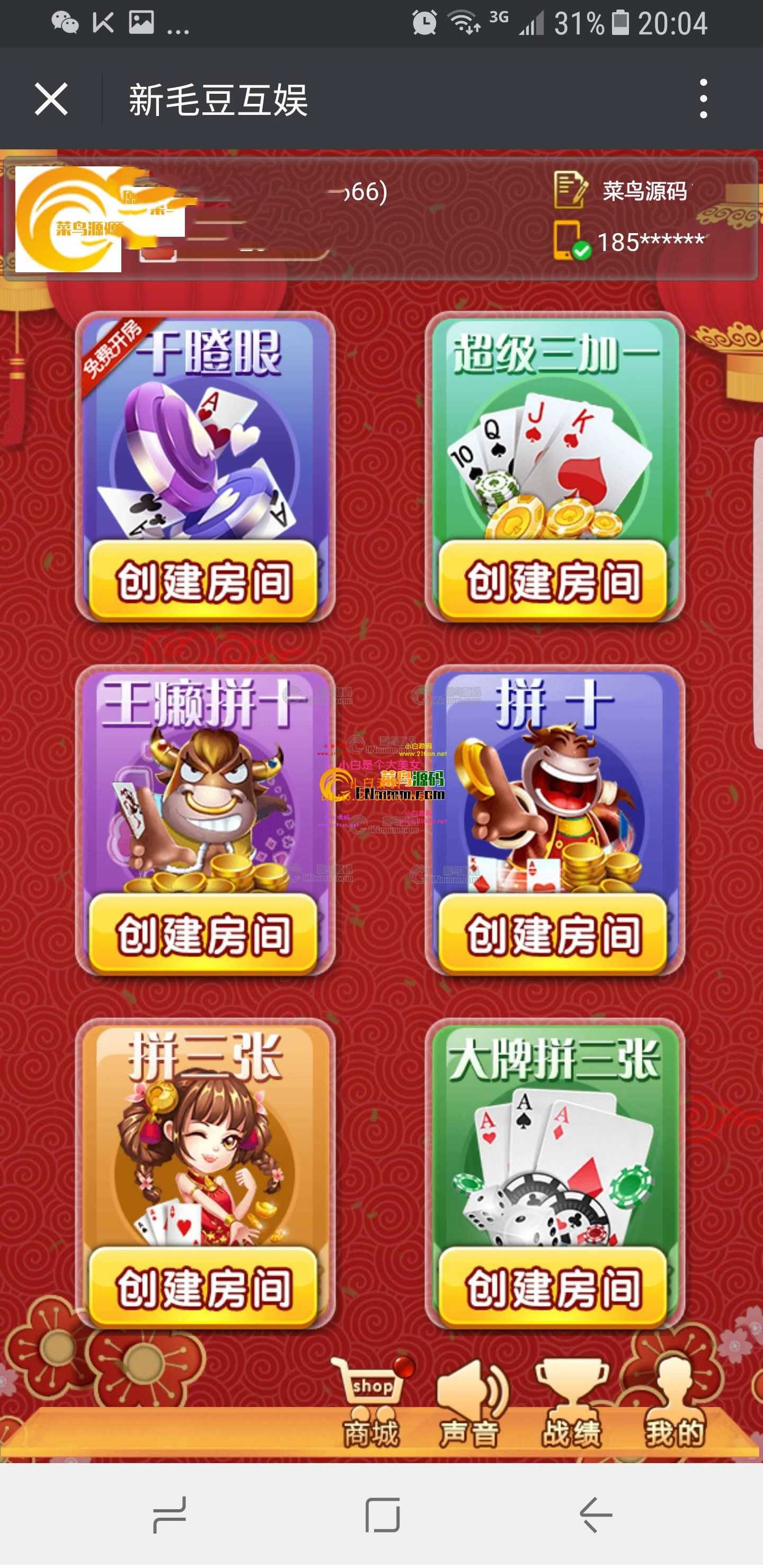
Task: Tap the system back button
Action: point(596,1514)
